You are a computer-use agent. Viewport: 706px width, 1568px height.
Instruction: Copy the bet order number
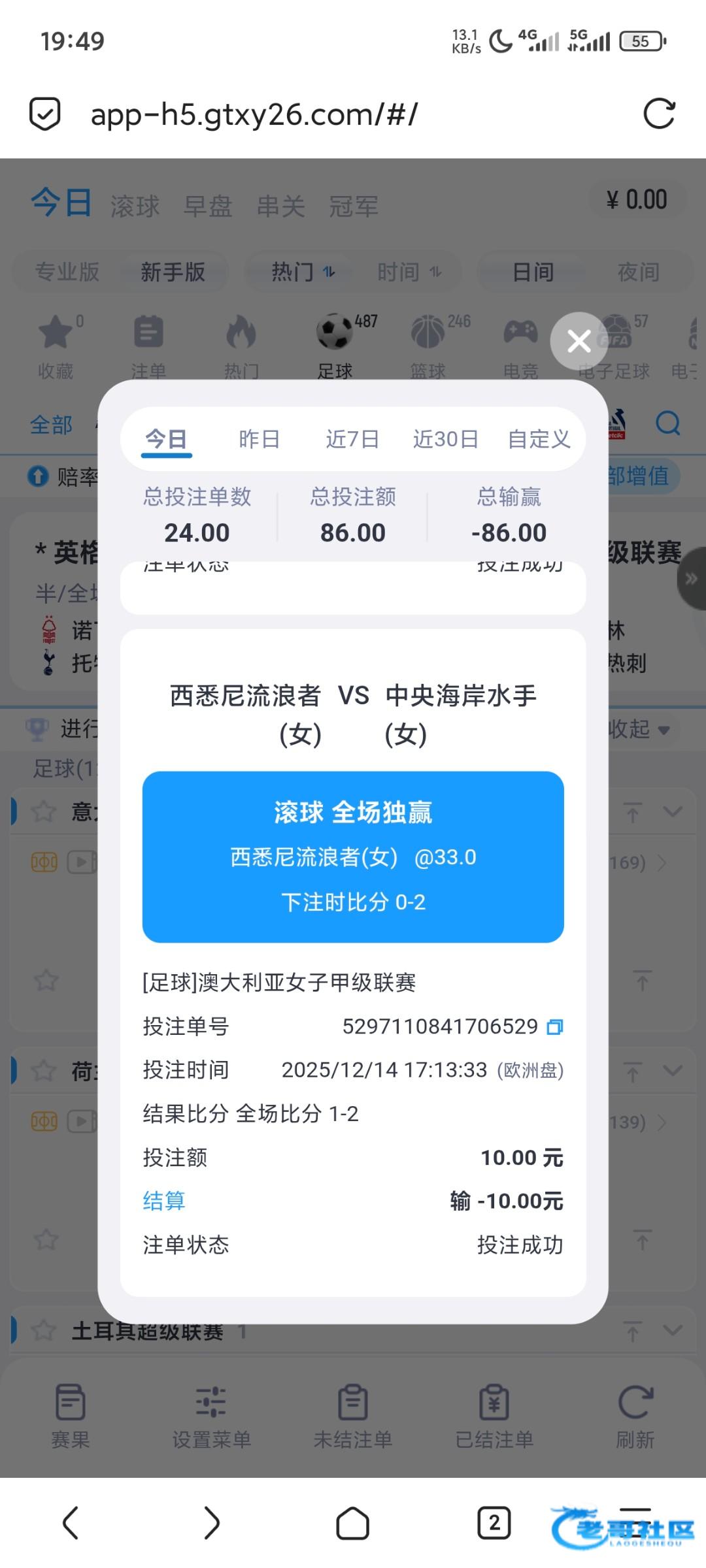[554, 1026]
